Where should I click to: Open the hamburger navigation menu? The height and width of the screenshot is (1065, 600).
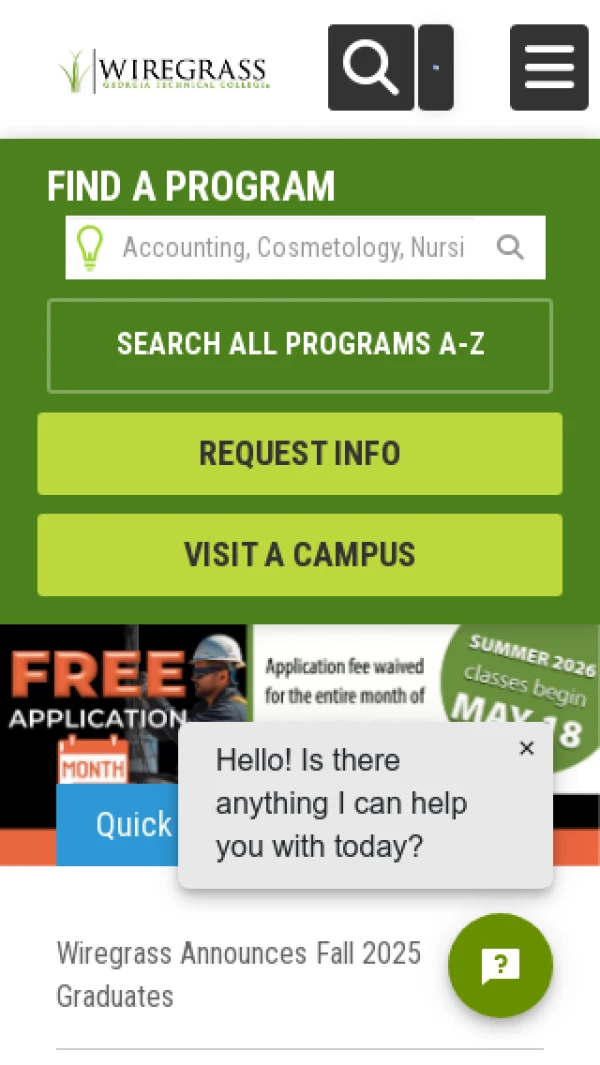[549, 67]
